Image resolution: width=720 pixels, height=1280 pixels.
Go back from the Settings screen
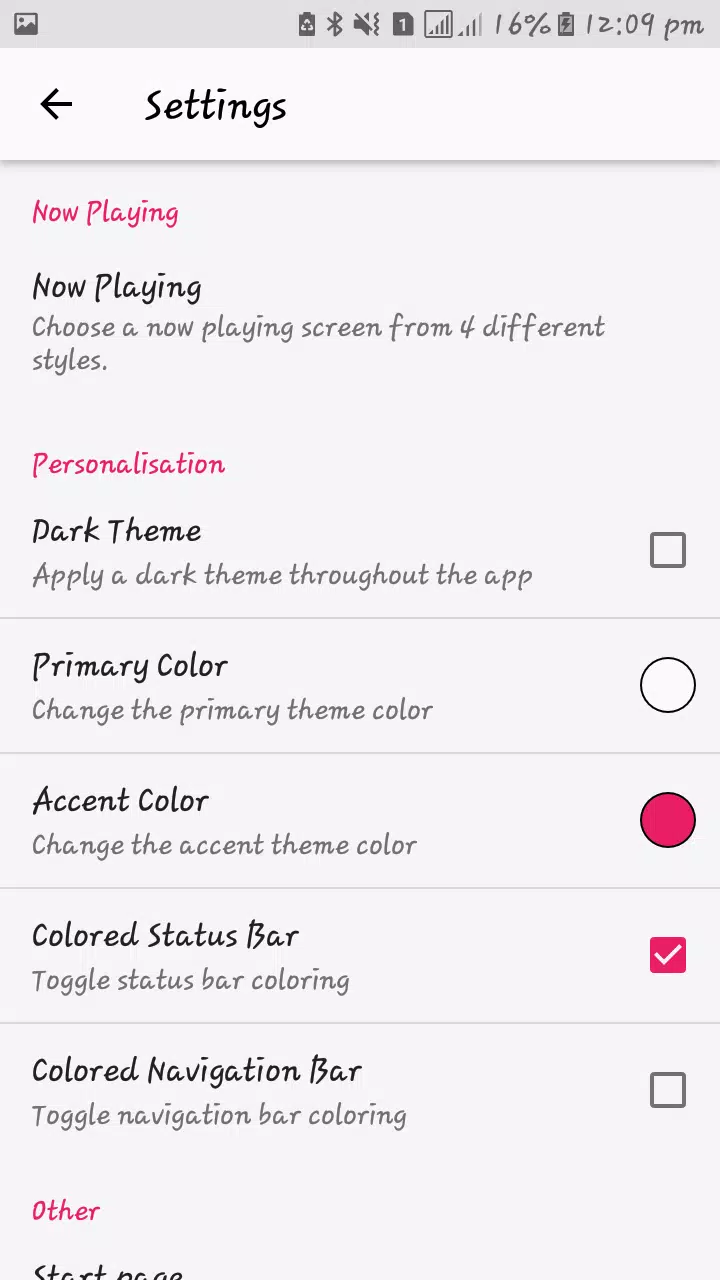[56, 104]
